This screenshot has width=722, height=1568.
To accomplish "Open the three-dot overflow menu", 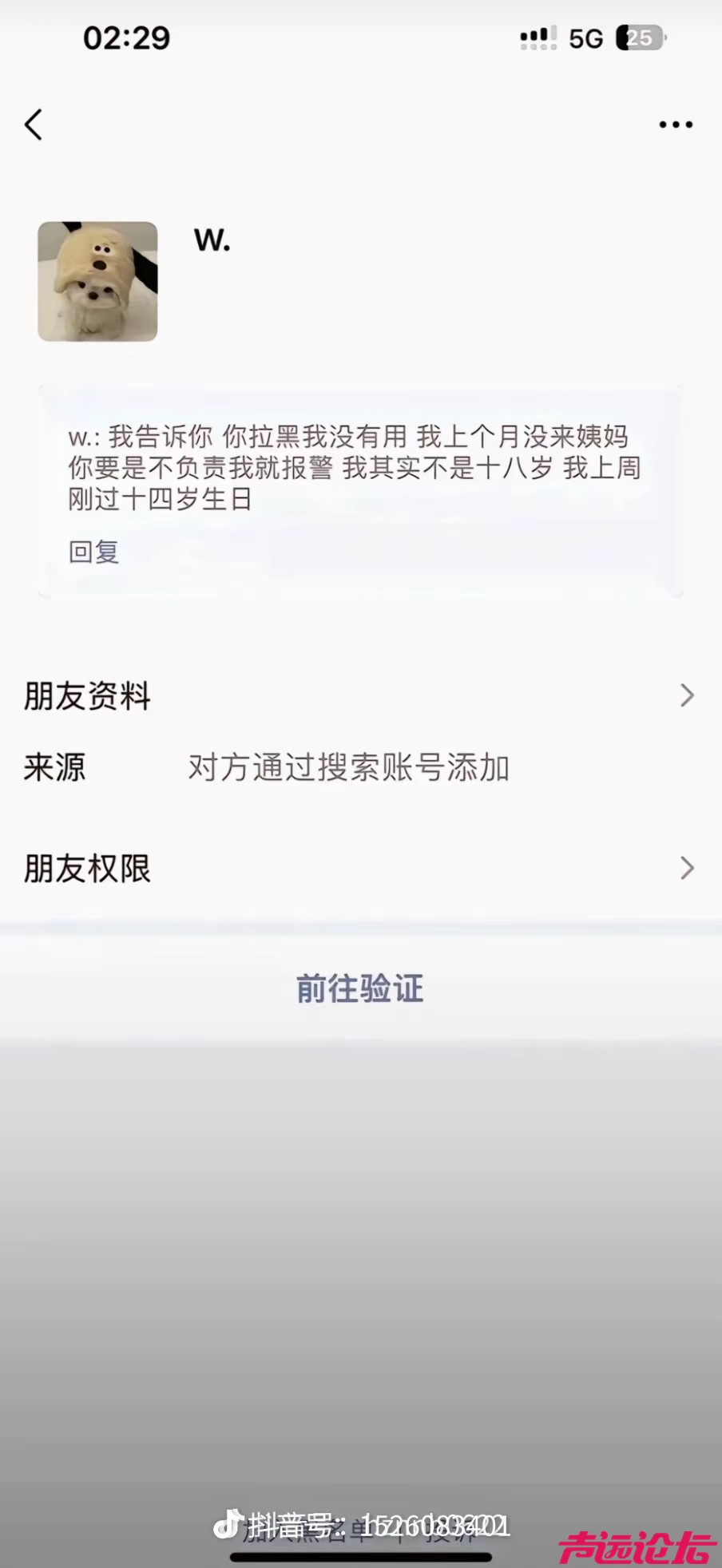I will [x=676, y=125].
